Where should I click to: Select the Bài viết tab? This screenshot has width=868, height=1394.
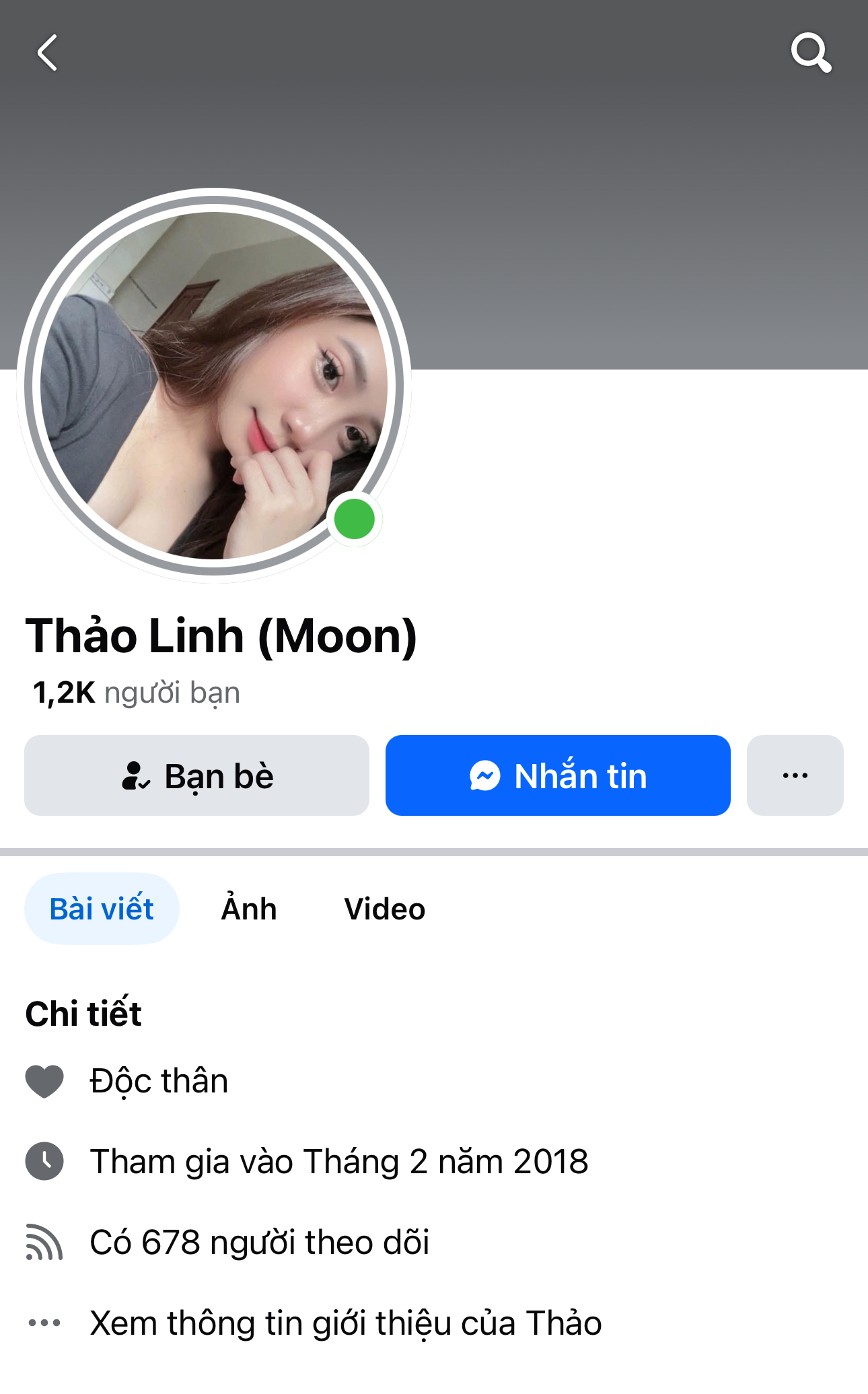click(102, 909)
